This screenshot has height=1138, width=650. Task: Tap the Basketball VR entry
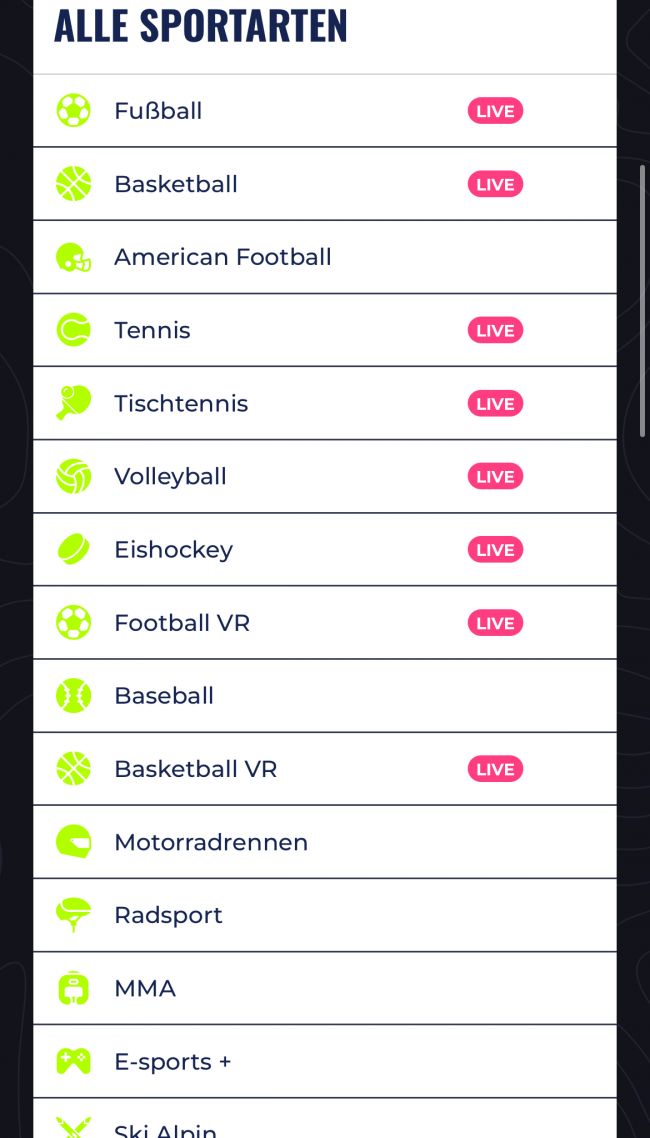pos(195,769)
